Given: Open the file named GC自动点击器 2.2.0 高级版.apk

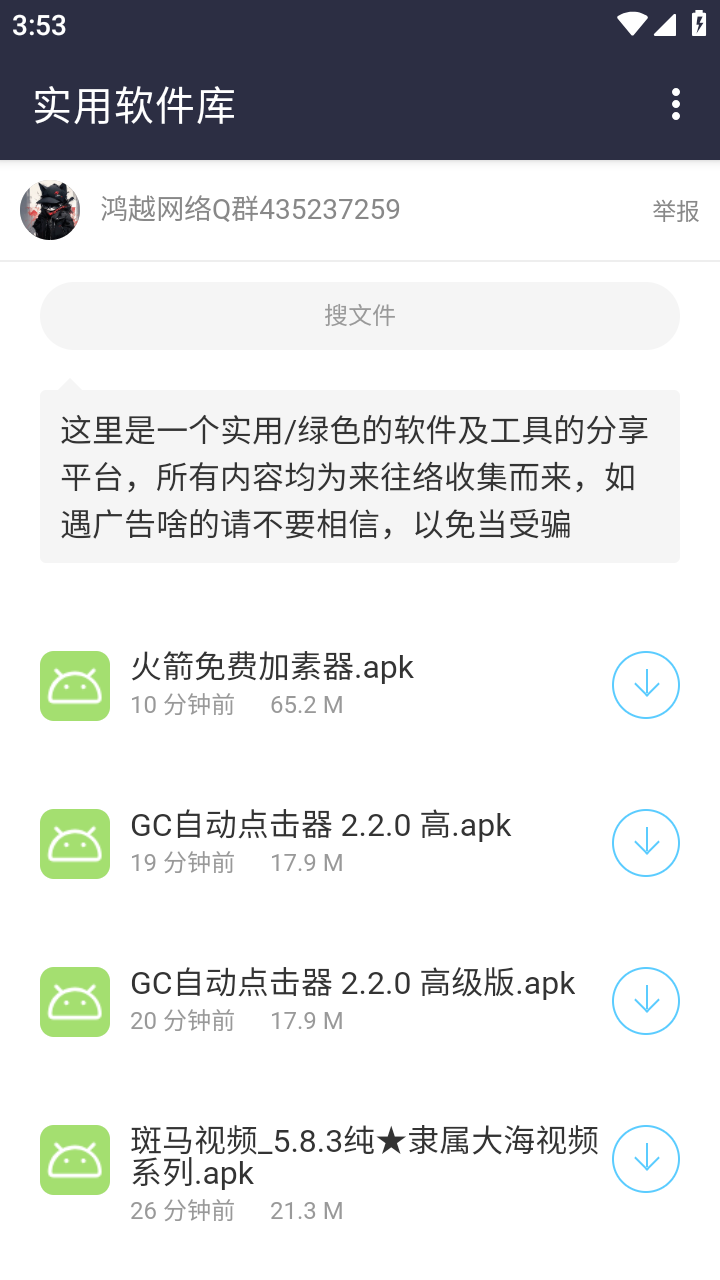Looking at the screenshot, I should click(352, 983).
